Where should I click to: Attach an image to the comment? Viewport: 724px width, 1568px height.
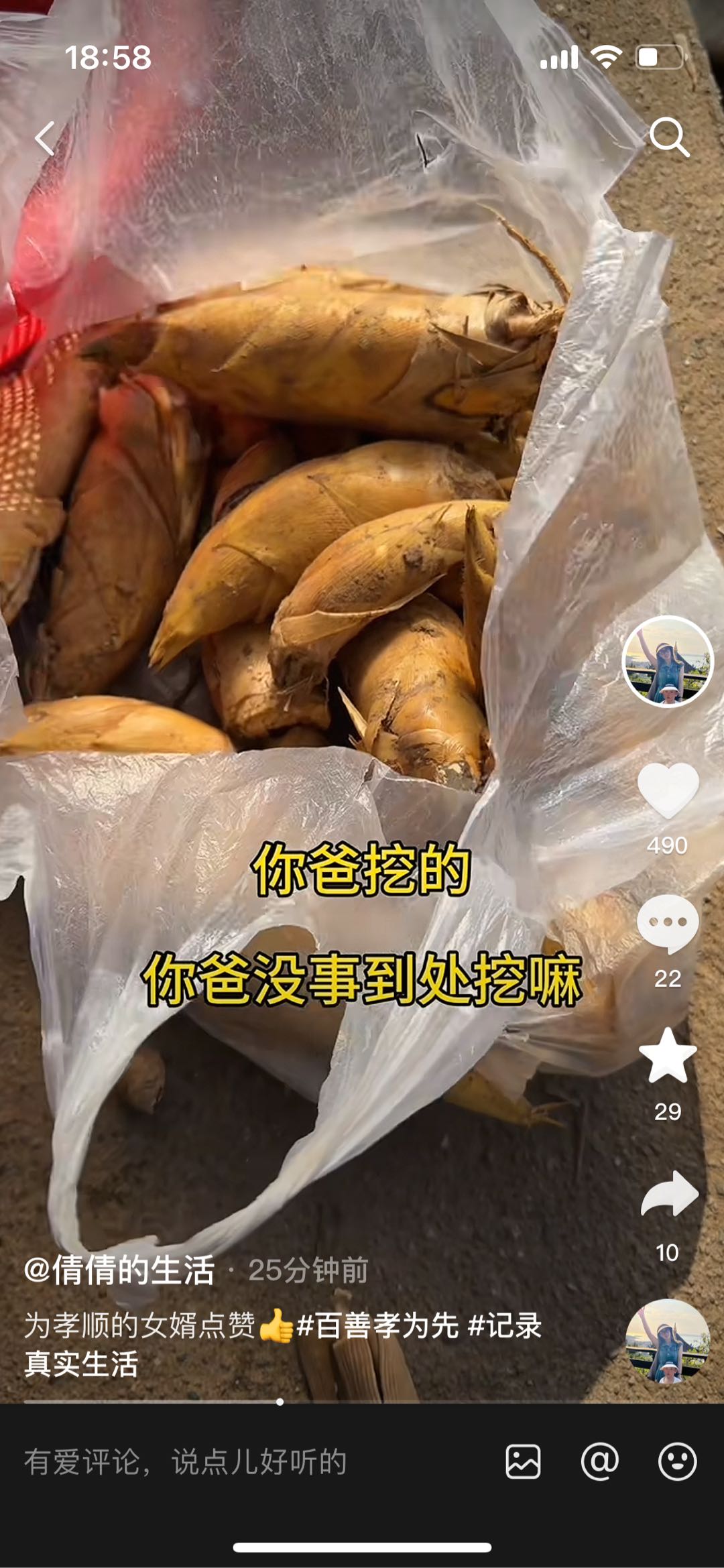523,1462
